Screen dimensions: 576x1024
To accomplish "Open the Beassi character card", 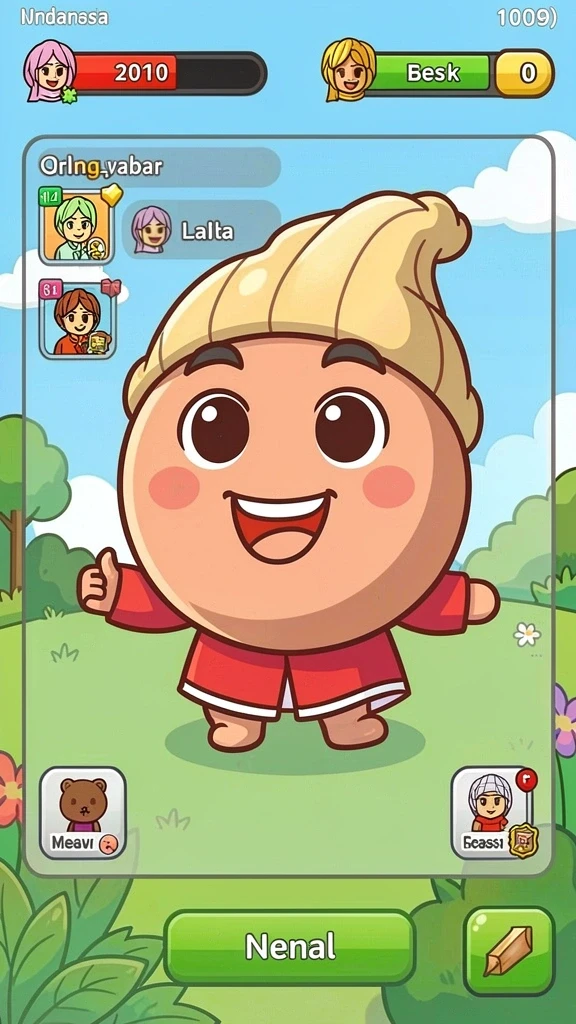I will [494, 812].
